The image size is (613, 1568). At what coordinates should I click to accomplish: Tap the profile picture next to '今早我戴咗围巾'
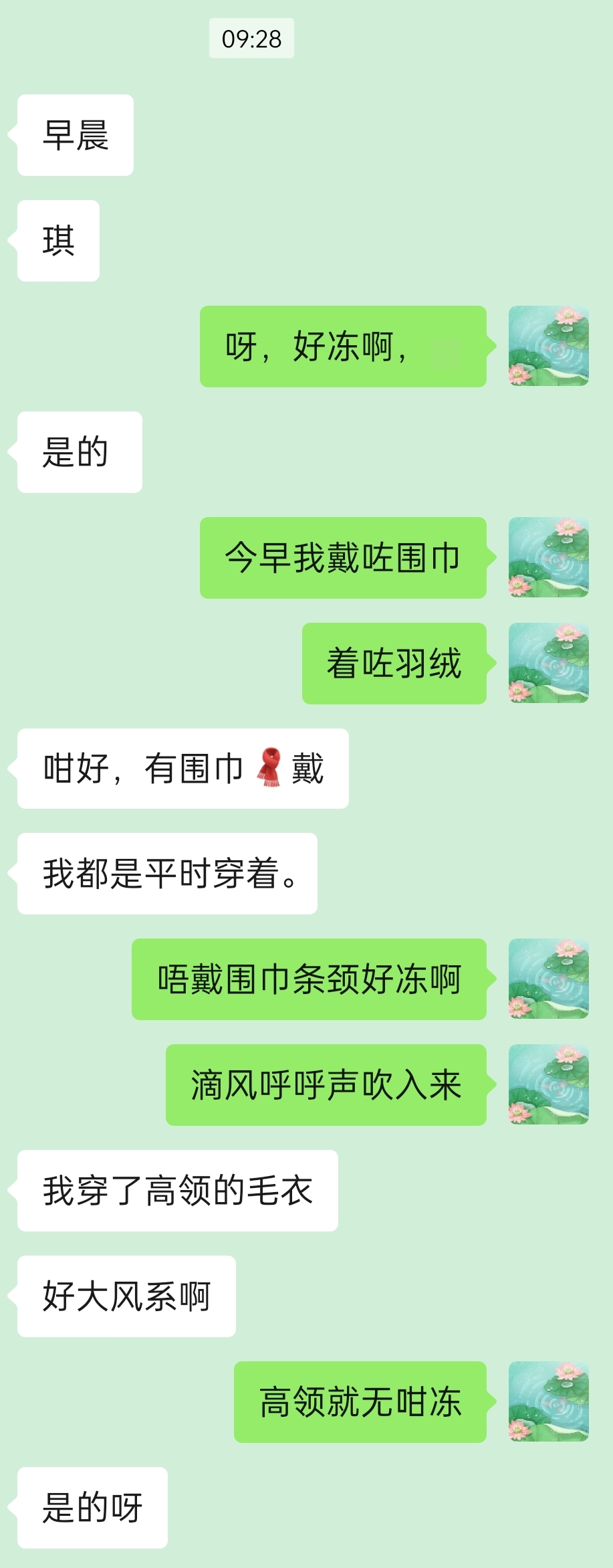click(x=548, y=557)
